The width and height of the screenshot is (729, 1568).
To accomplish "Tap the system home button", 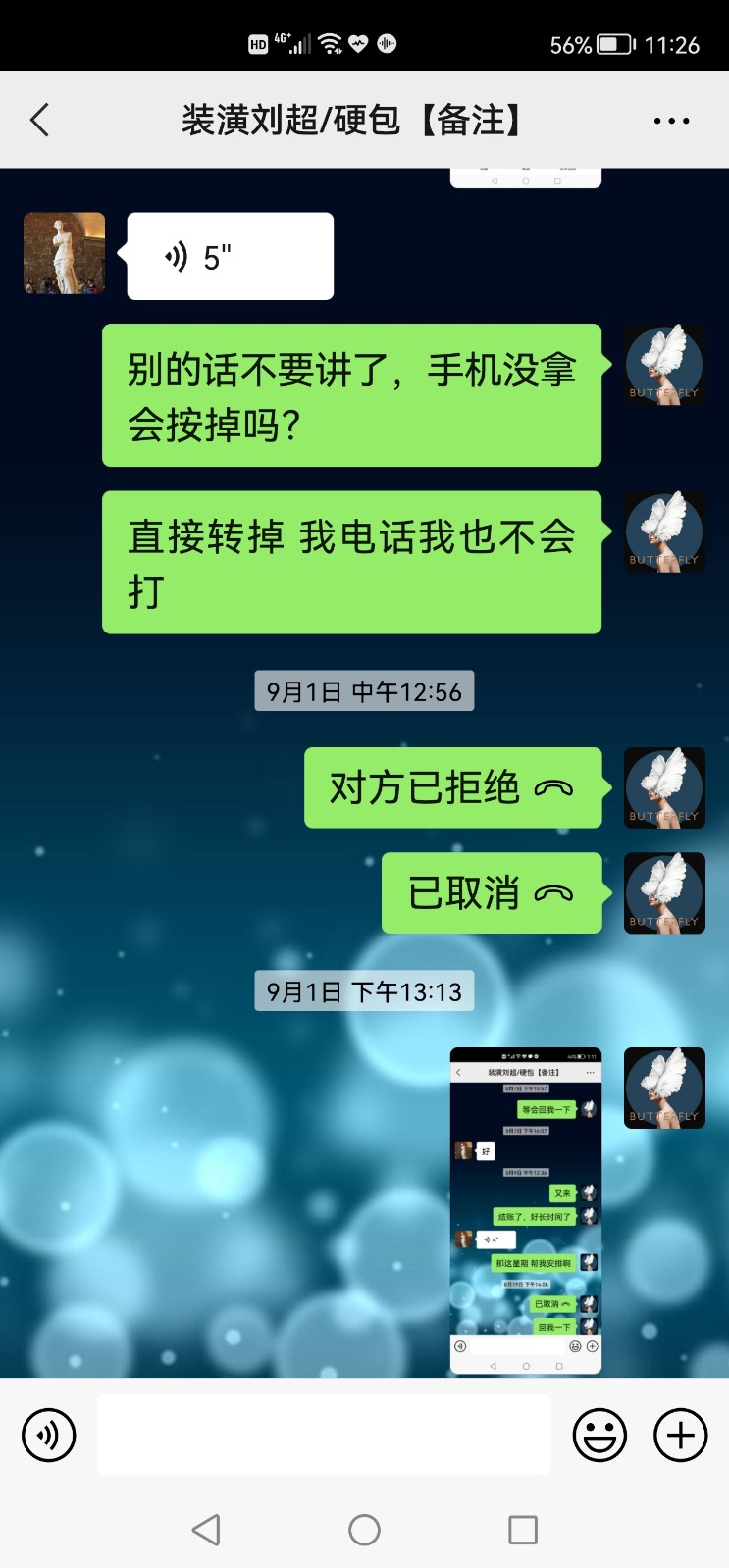I will [x=364, y=1530].
